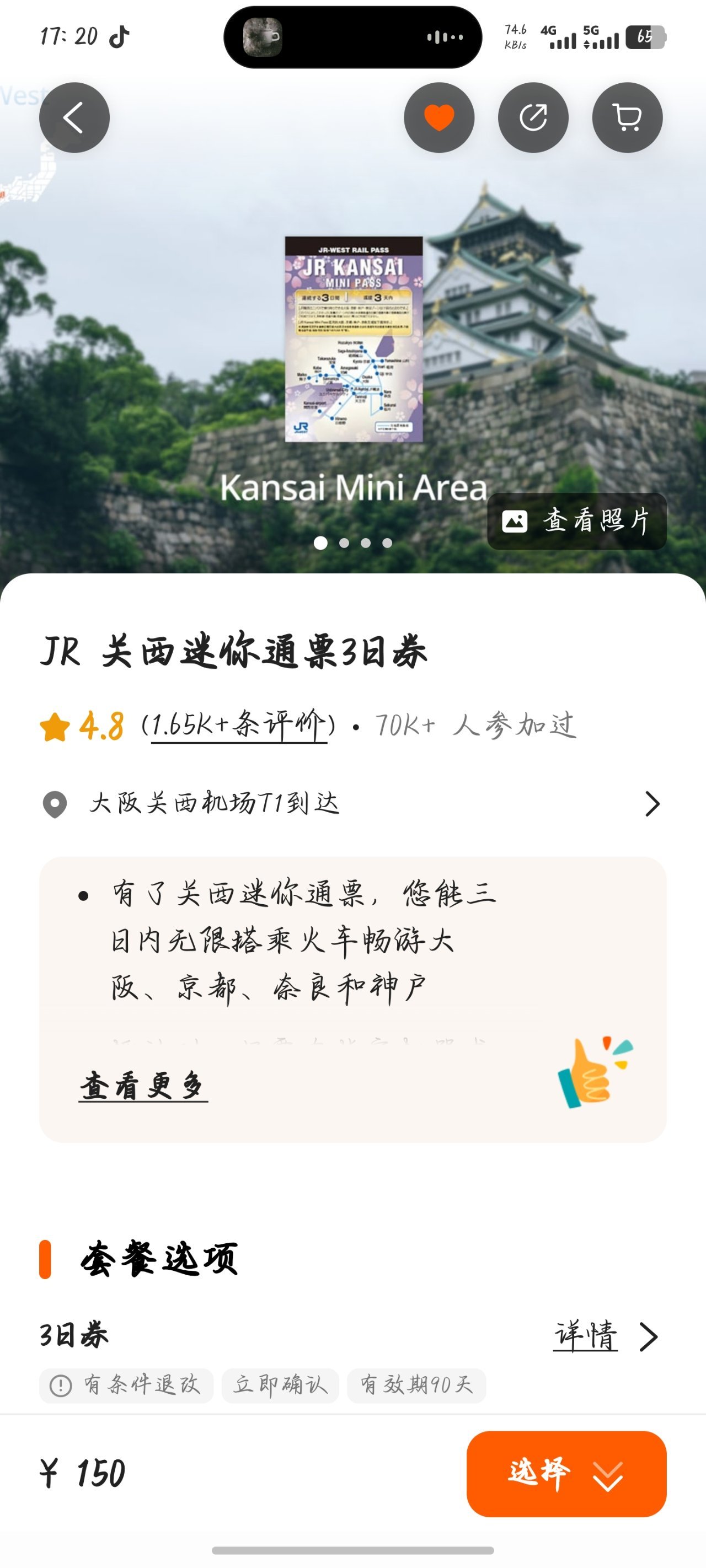The image size is (706, 1568).
Task: Tap 查看照片 to view photos
Action: [x=576, y=521]
